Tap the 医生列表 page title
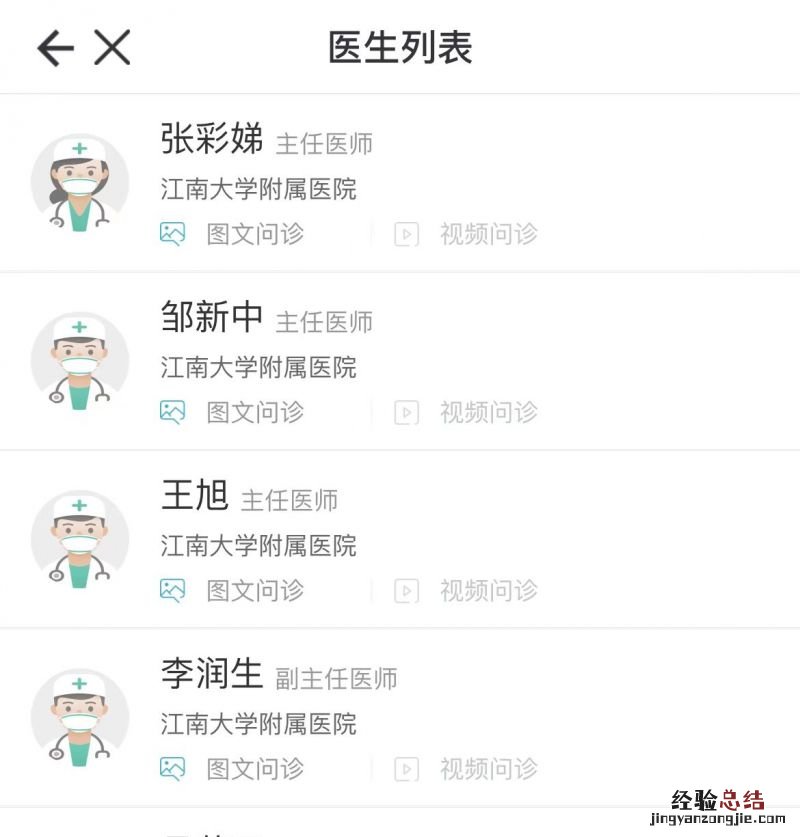This screenshot has height=837, width=800. click(x=400, y=45)
